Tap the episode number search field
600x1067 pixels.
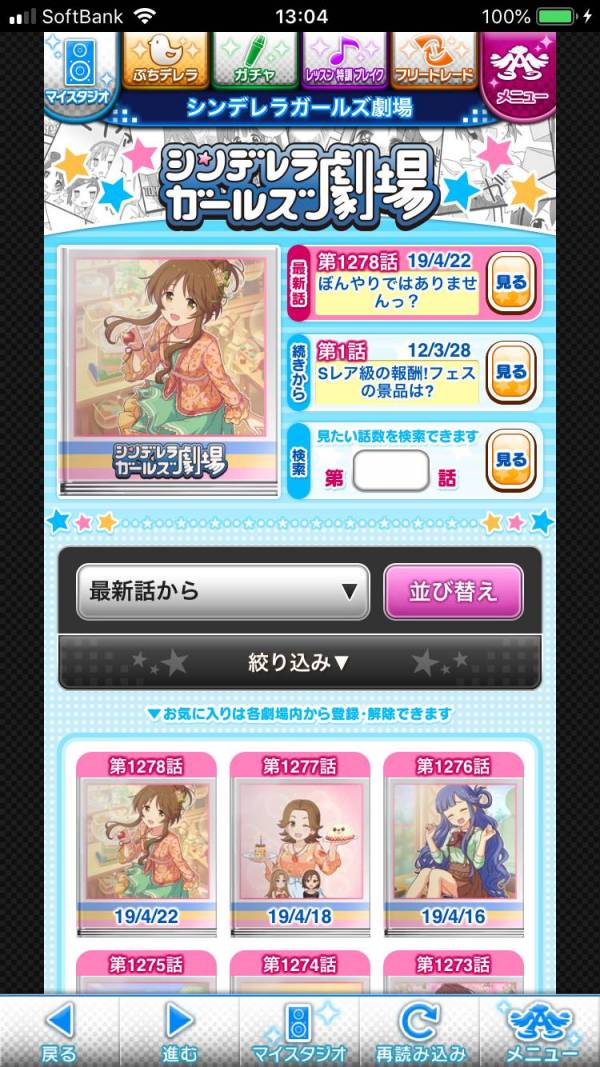click(391, 471)
